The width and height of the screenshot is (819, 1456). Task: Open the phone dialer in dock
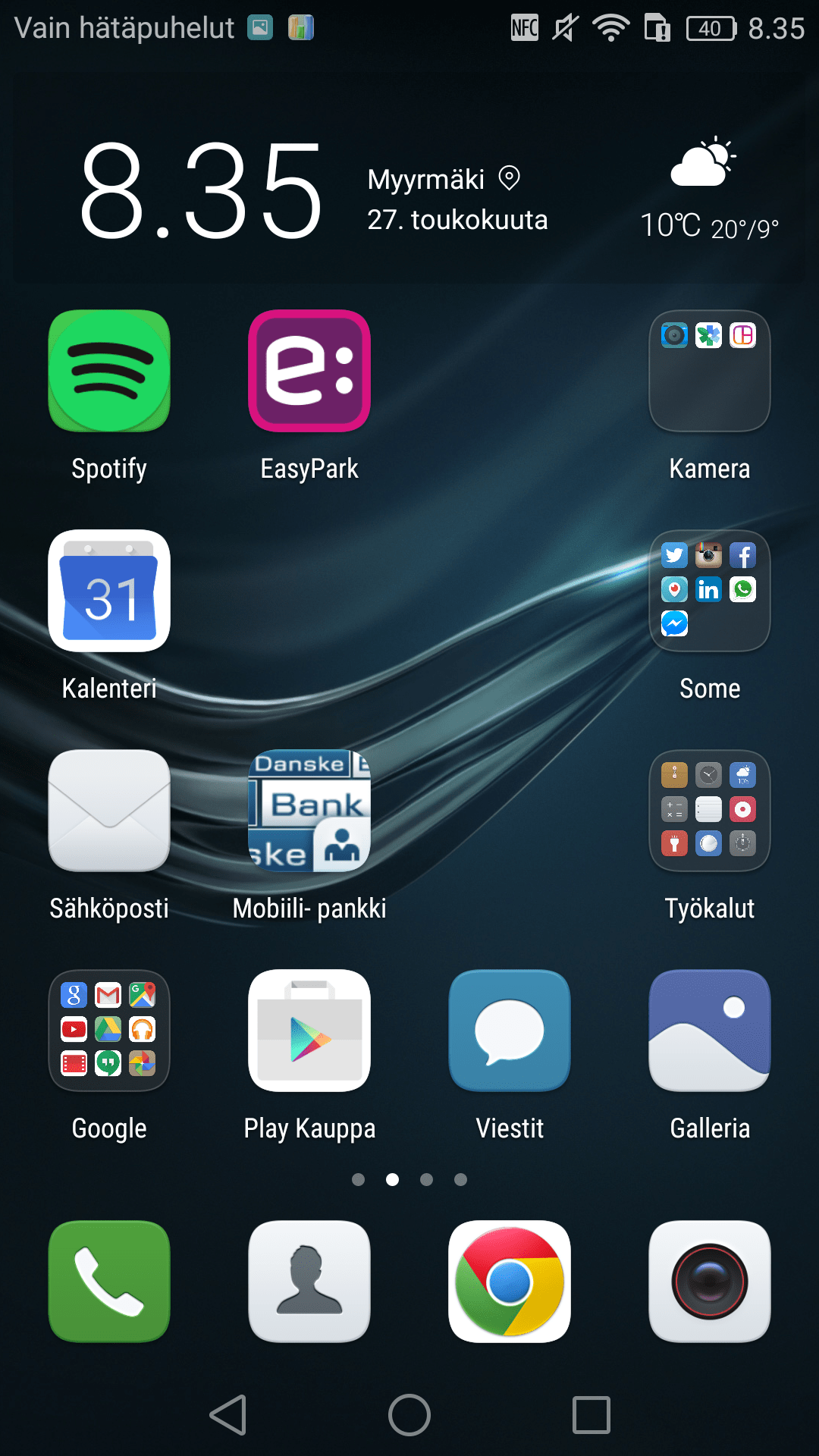pos(109,1282)
